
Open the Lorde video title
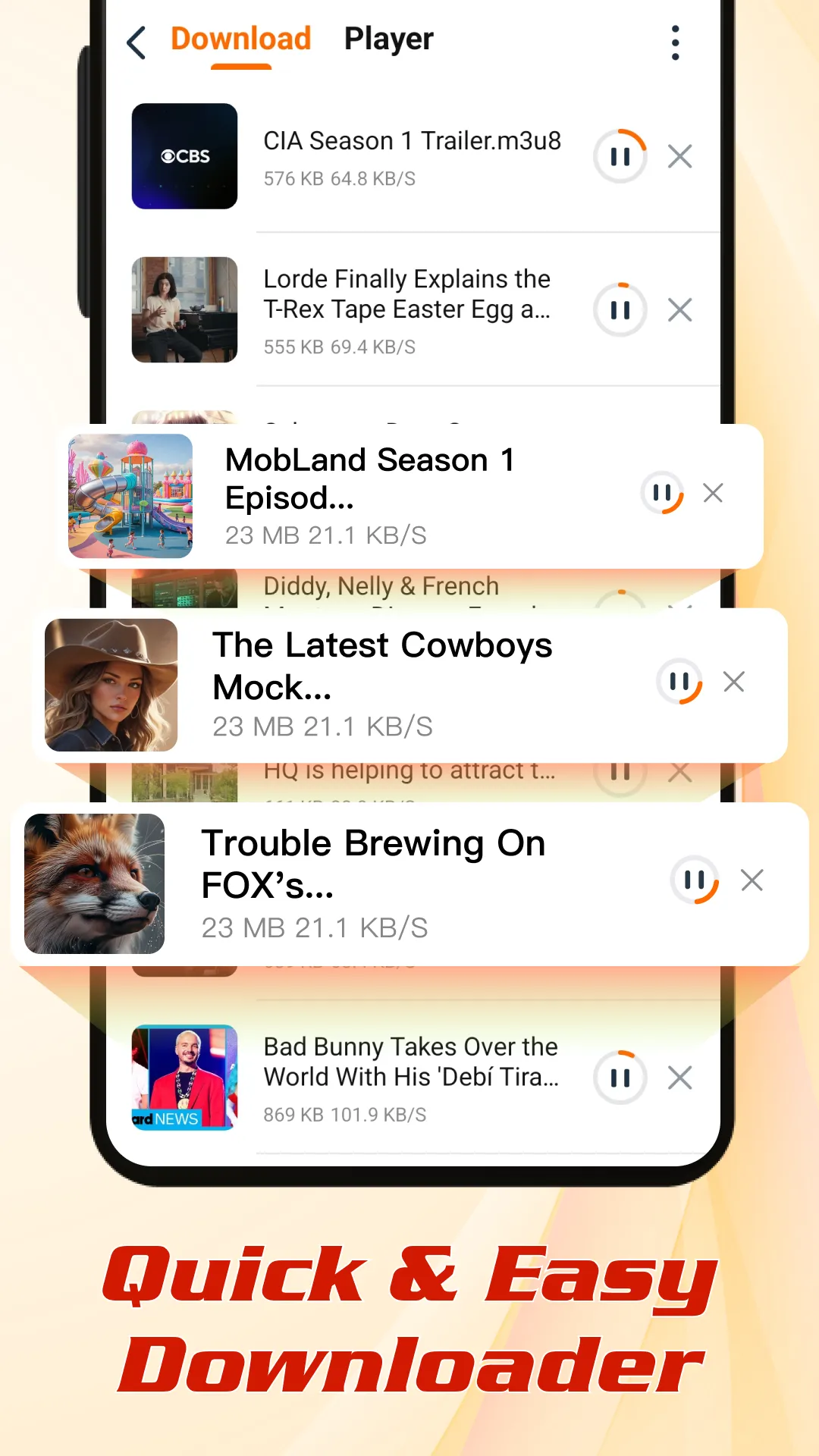[408, 294]
